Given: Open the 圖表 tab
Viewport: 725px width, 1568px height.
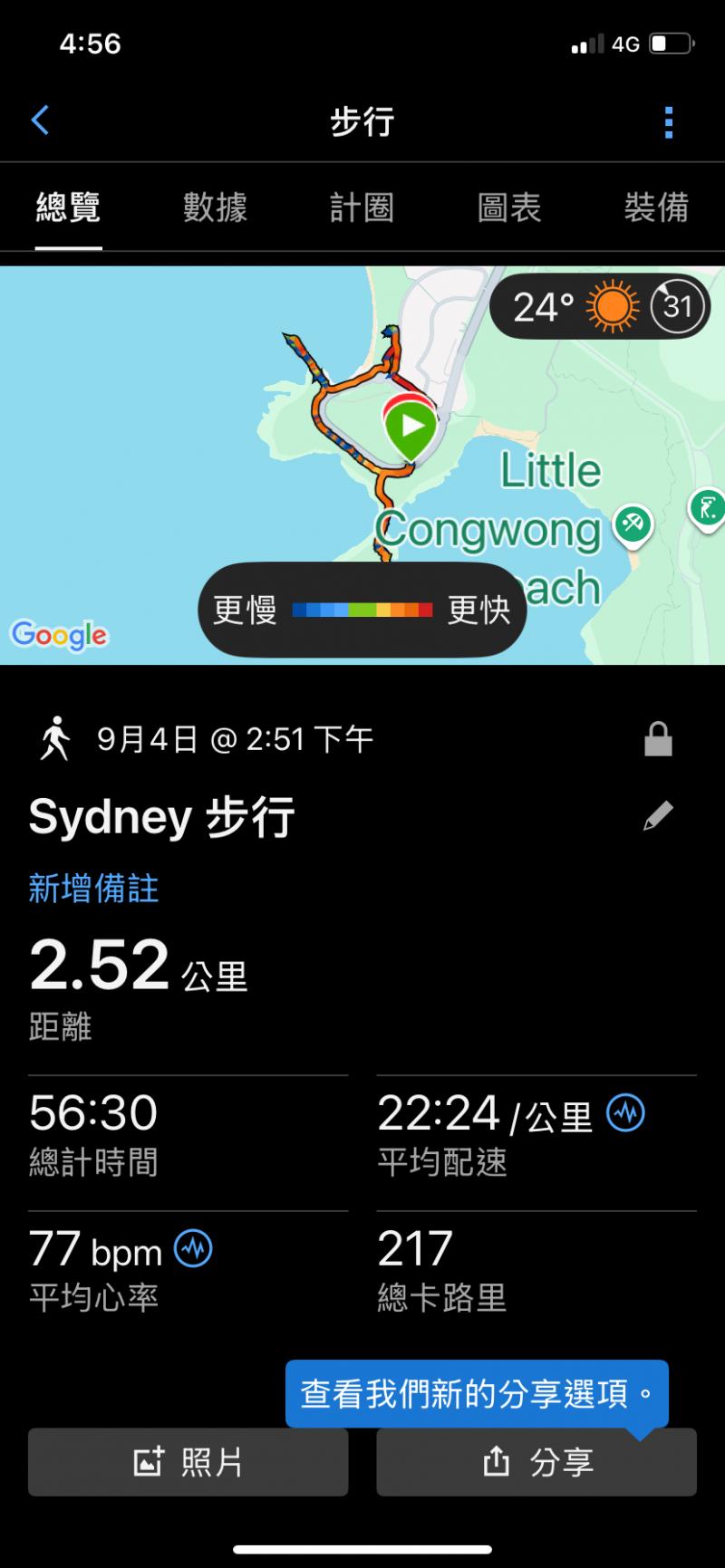Looking at the screenshot, I should [x=509, y=208].
